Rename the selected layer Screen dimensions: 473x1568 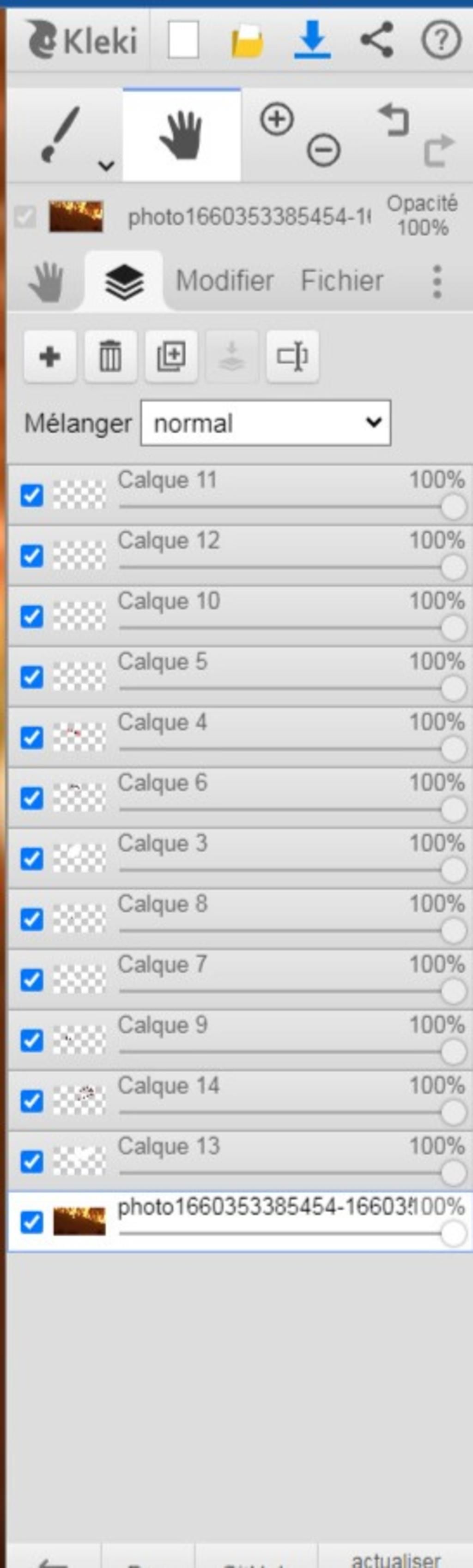coord(292,357)
